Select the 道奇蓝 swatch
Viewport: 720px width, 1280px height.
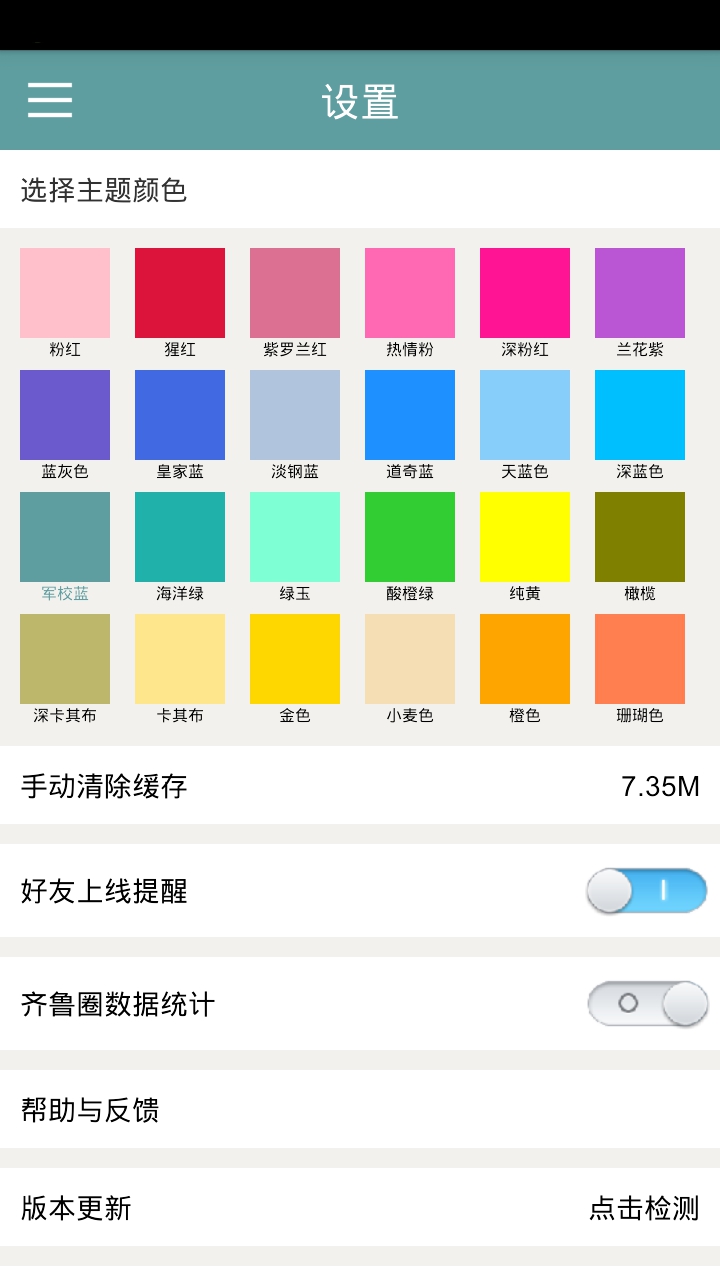tap(410, 415)
